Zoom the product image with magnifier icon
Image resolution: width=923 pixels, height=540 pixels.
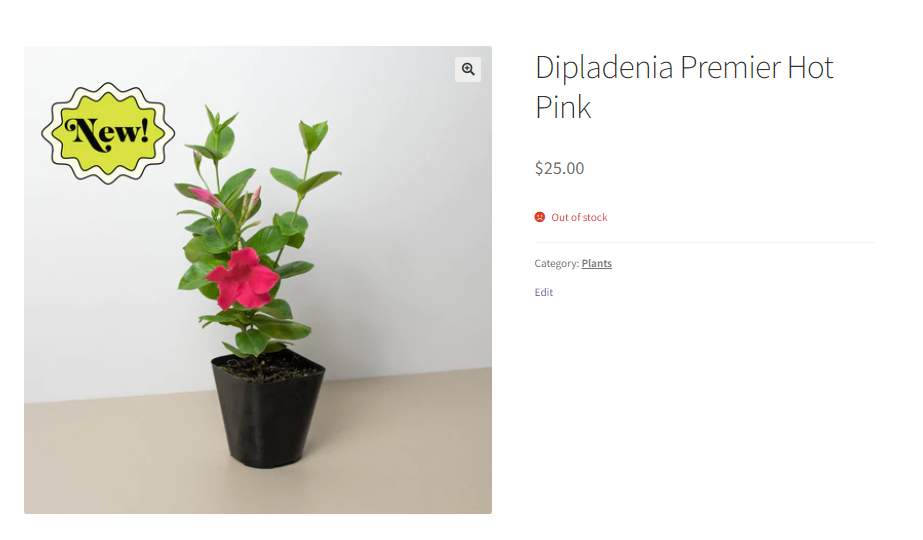coord(467,69)
